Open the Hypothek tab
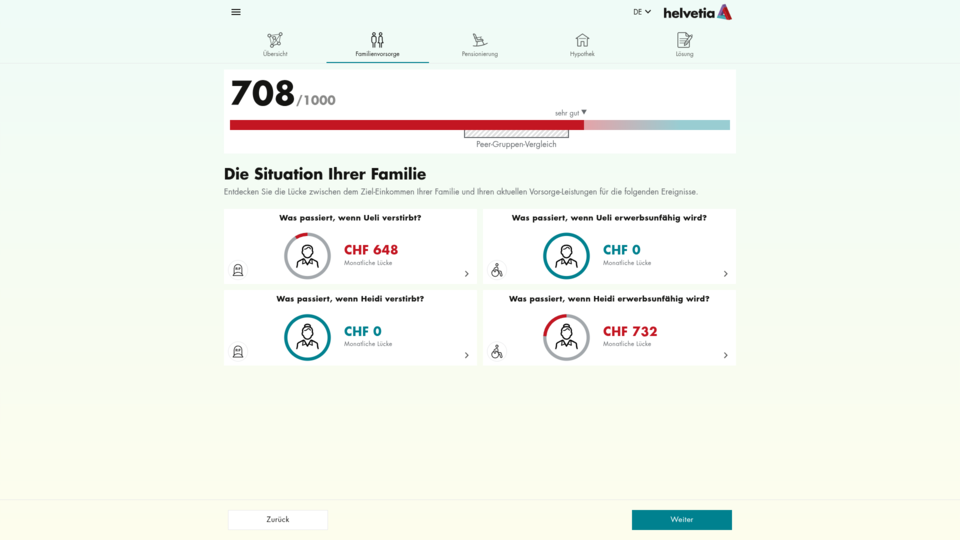 pyautogui.click(x=582, y=45)
